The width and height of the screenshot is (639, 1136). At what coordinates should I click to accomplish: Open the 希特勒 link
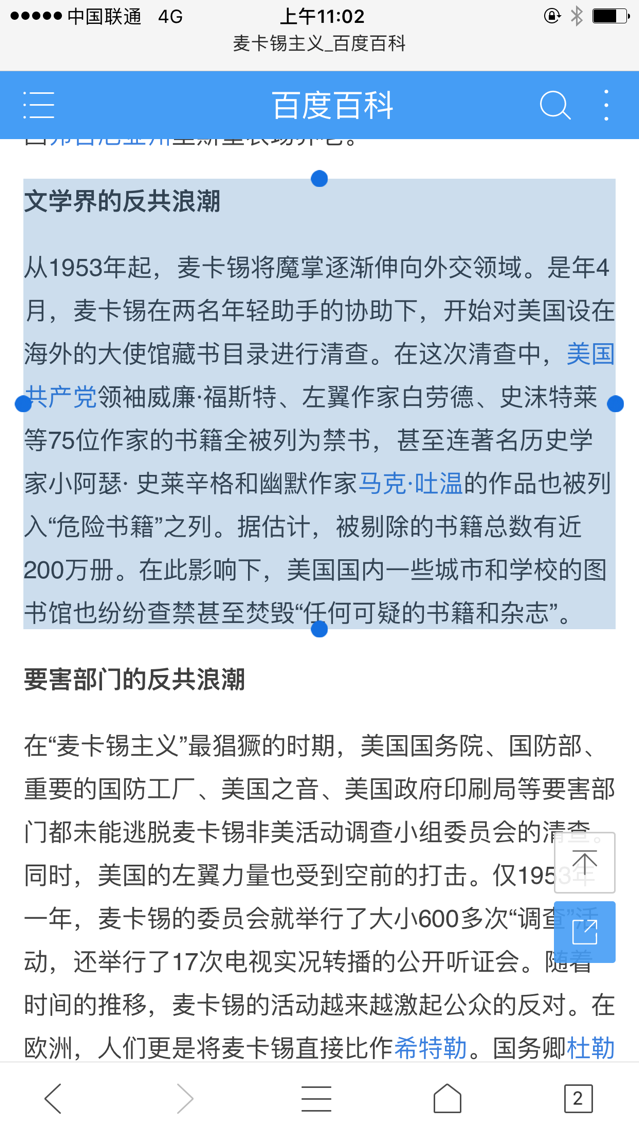tap(430, 1049)
